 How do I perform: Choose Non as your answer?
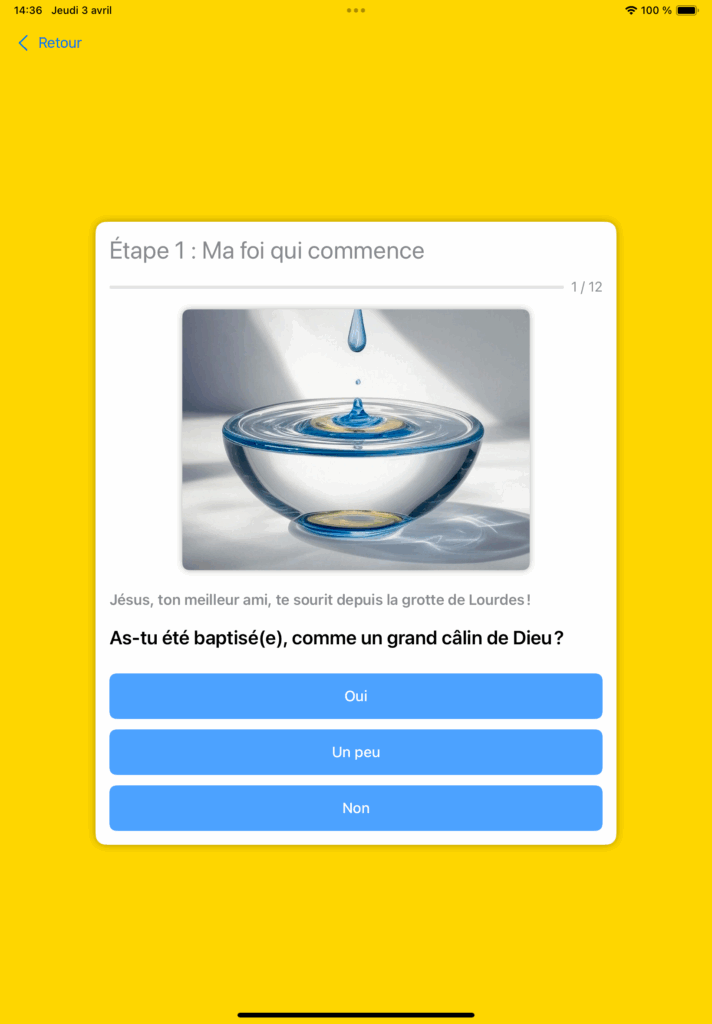pyautogui.click(x=356, y=808)
